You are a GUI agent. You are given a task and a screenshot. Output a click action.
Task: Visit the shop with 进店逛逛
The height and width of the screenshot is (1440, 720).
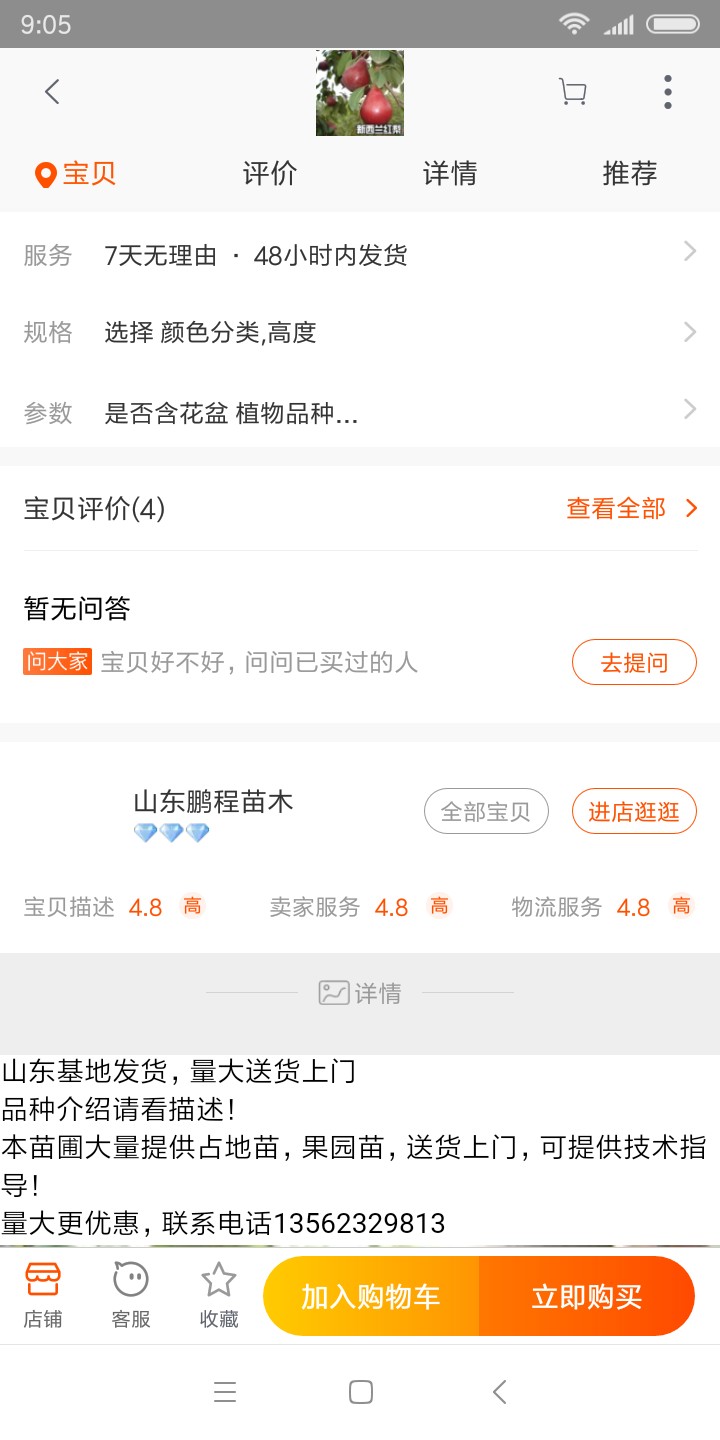[634, 811]
